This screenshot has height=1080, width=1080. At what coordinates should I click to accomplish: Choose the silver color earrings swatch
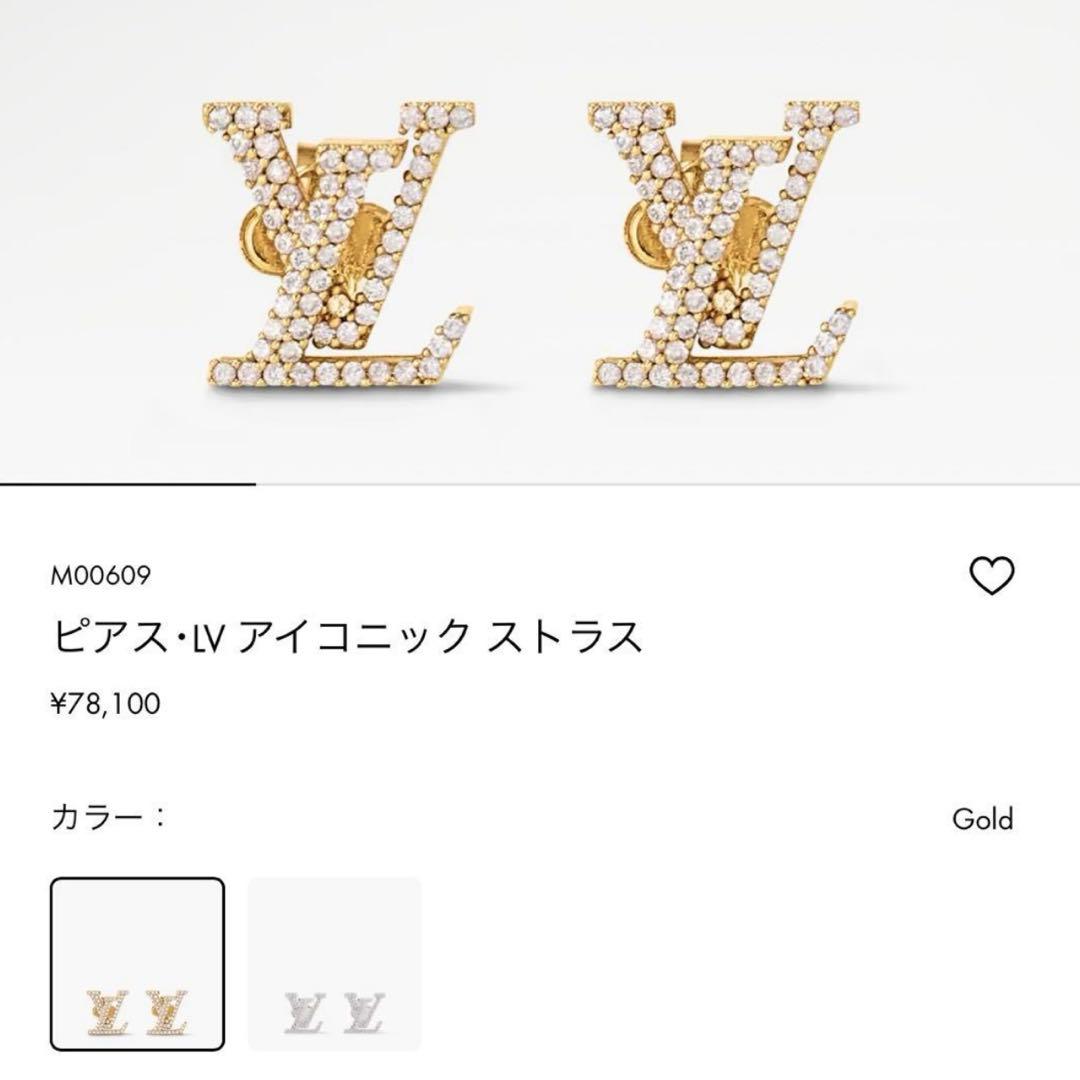(335, 965)
